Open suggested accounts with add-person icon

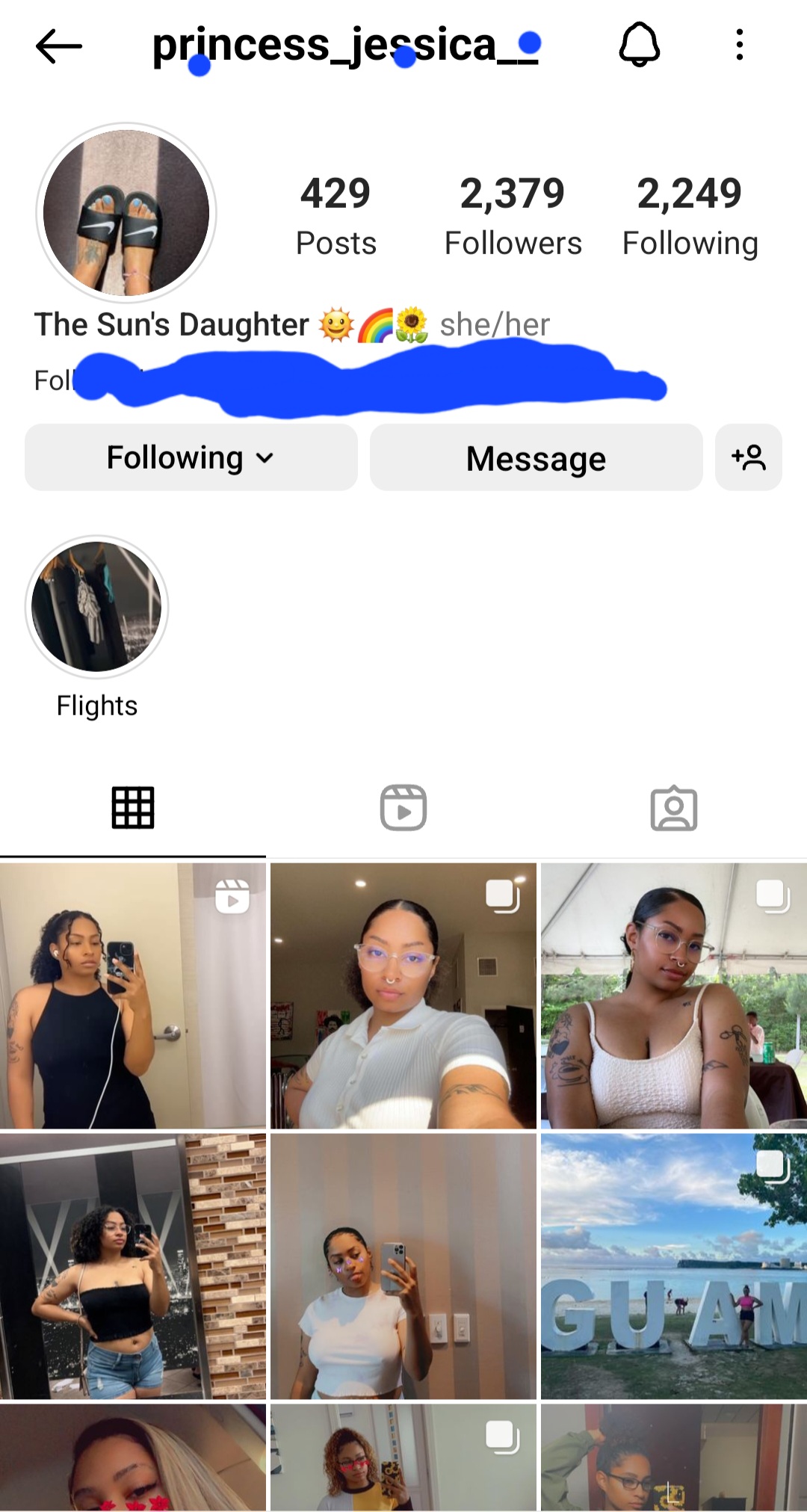[x=749, y=457]
